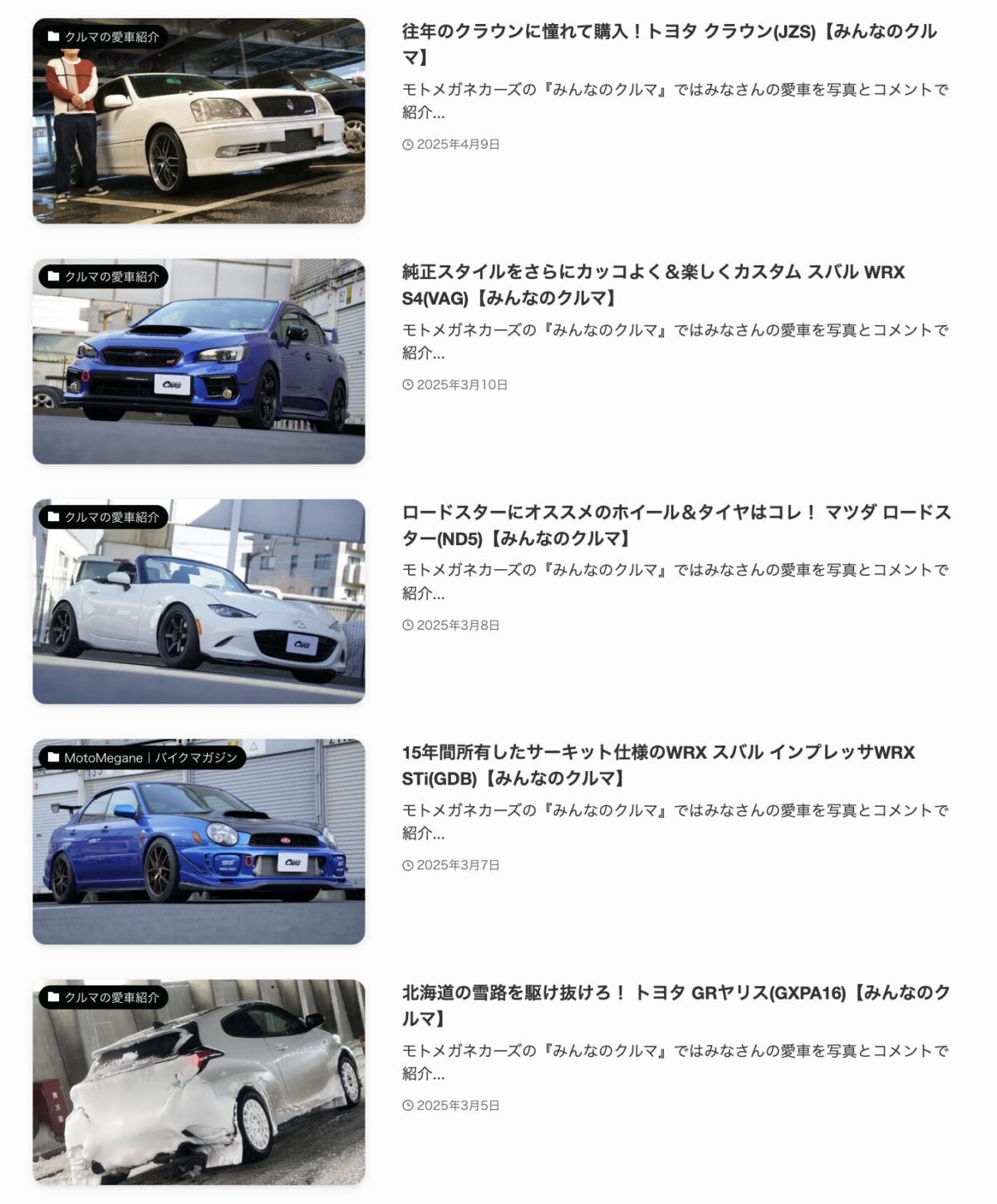Open the snowy GR Yaris photo

tap(199, 1090)
